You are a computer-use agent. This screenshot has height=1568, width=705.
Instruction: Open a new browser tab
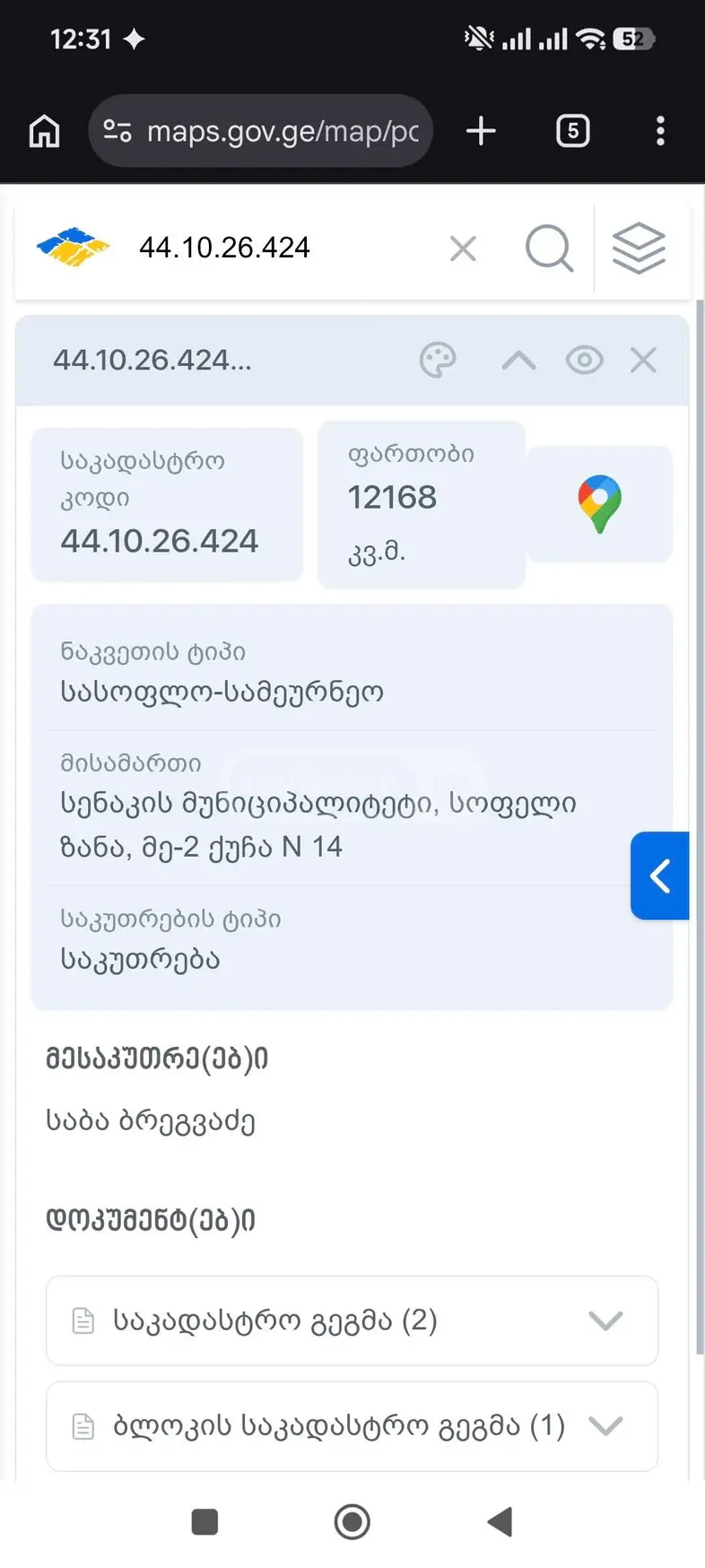pos(481,131)
